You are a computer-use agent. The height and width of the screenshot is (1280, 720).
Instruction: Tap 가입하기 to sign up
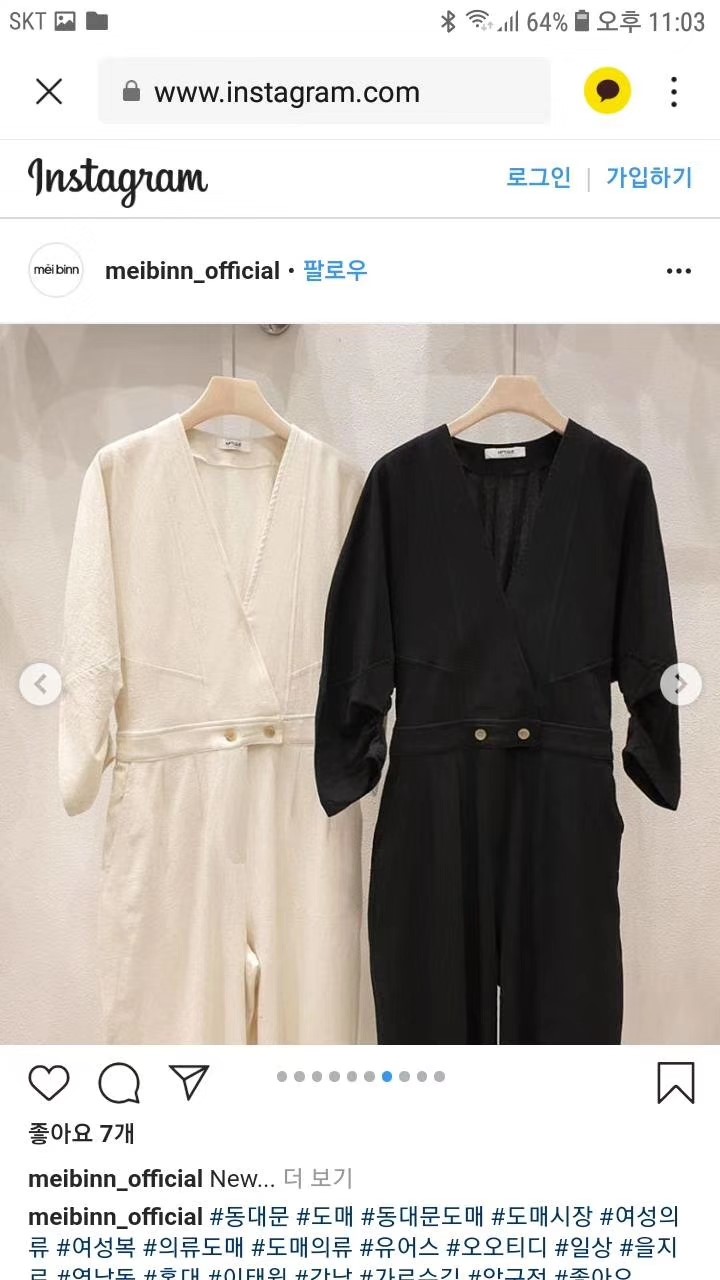click(649, 178)
